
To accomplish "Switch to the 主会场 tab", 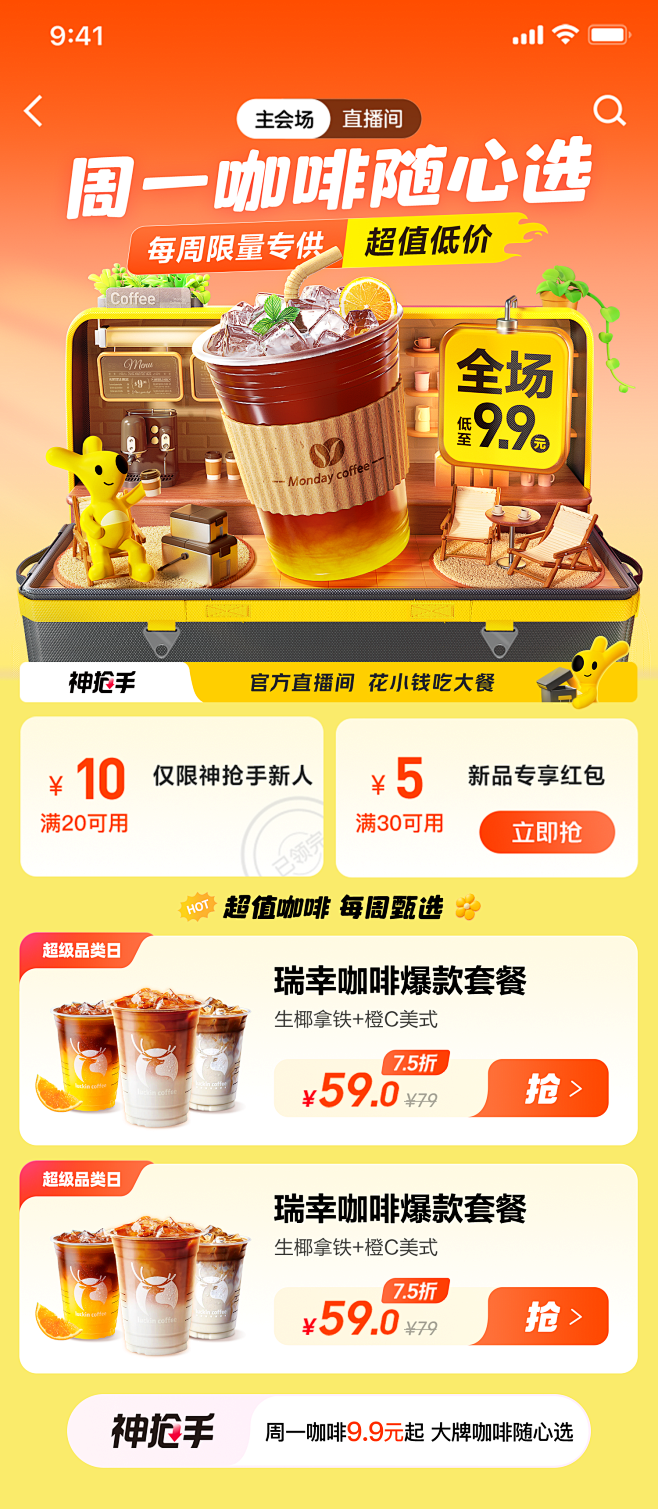I will point(284,120).
